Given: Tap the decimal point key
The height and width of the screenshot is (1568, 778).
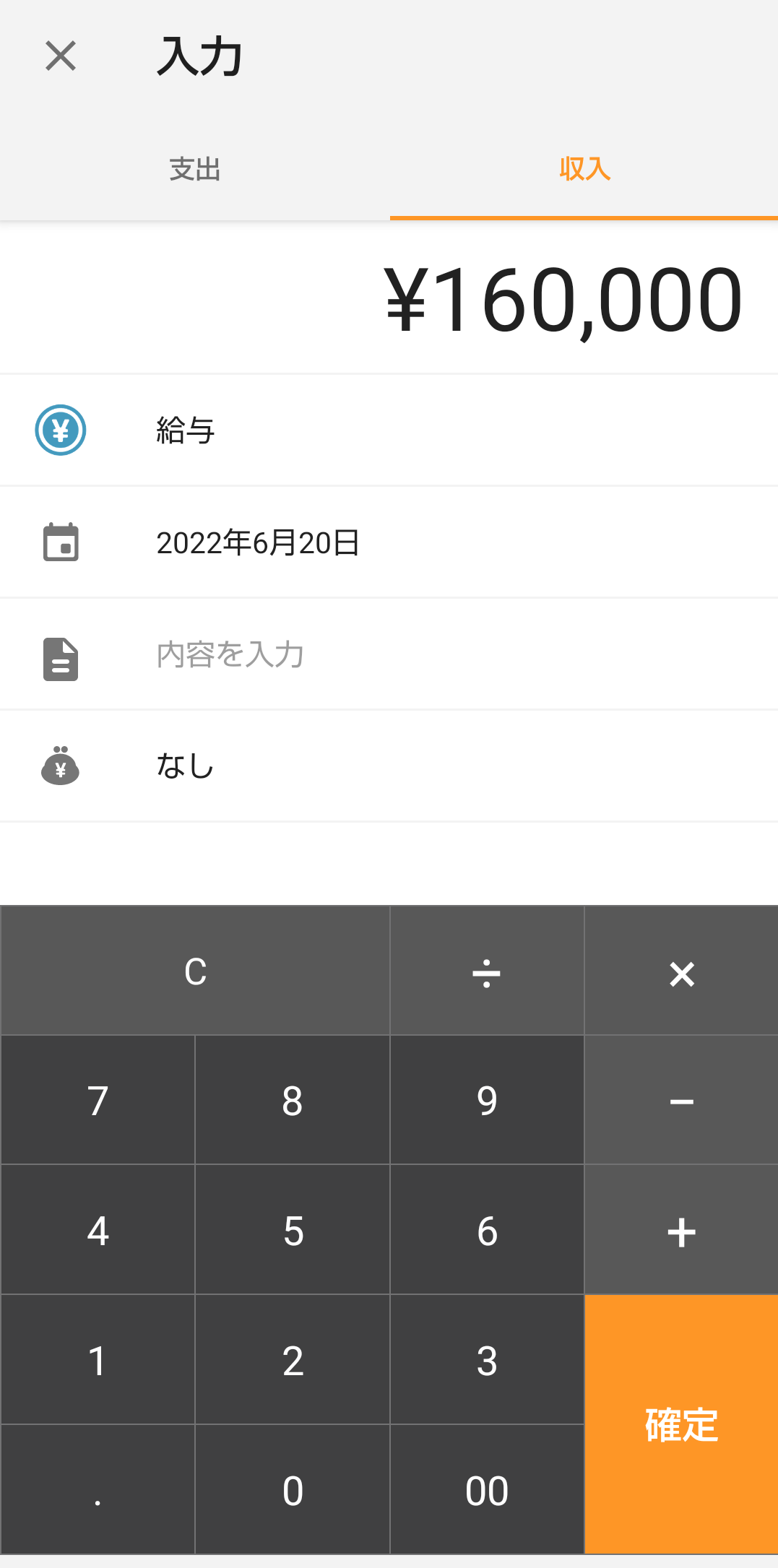Looking at the screenshot, I should 98,1490.
